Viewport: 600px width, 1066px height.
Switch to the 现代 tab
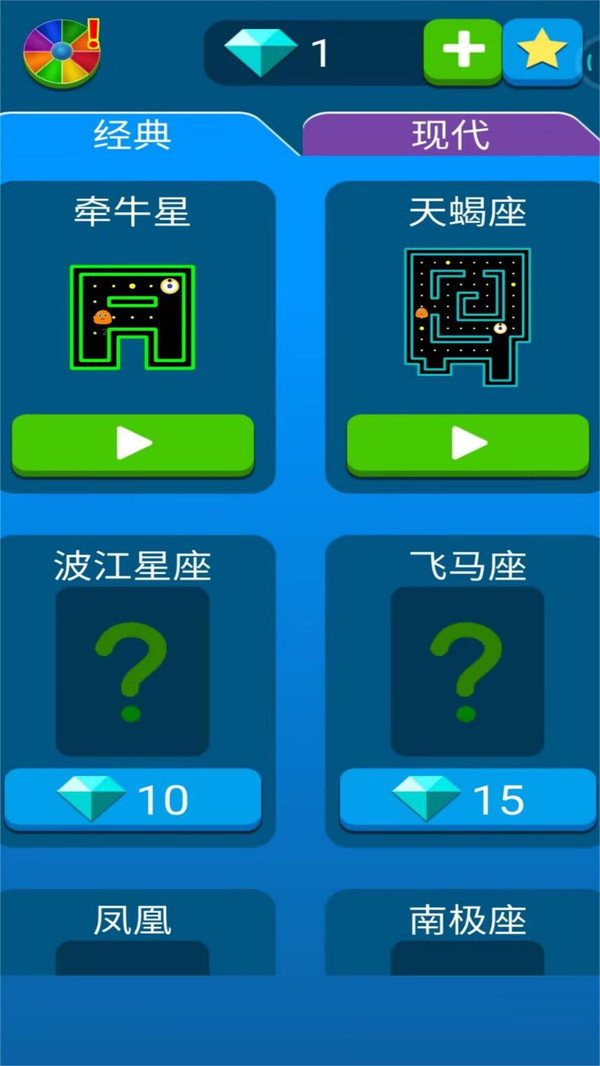click(x=450, y=135)
